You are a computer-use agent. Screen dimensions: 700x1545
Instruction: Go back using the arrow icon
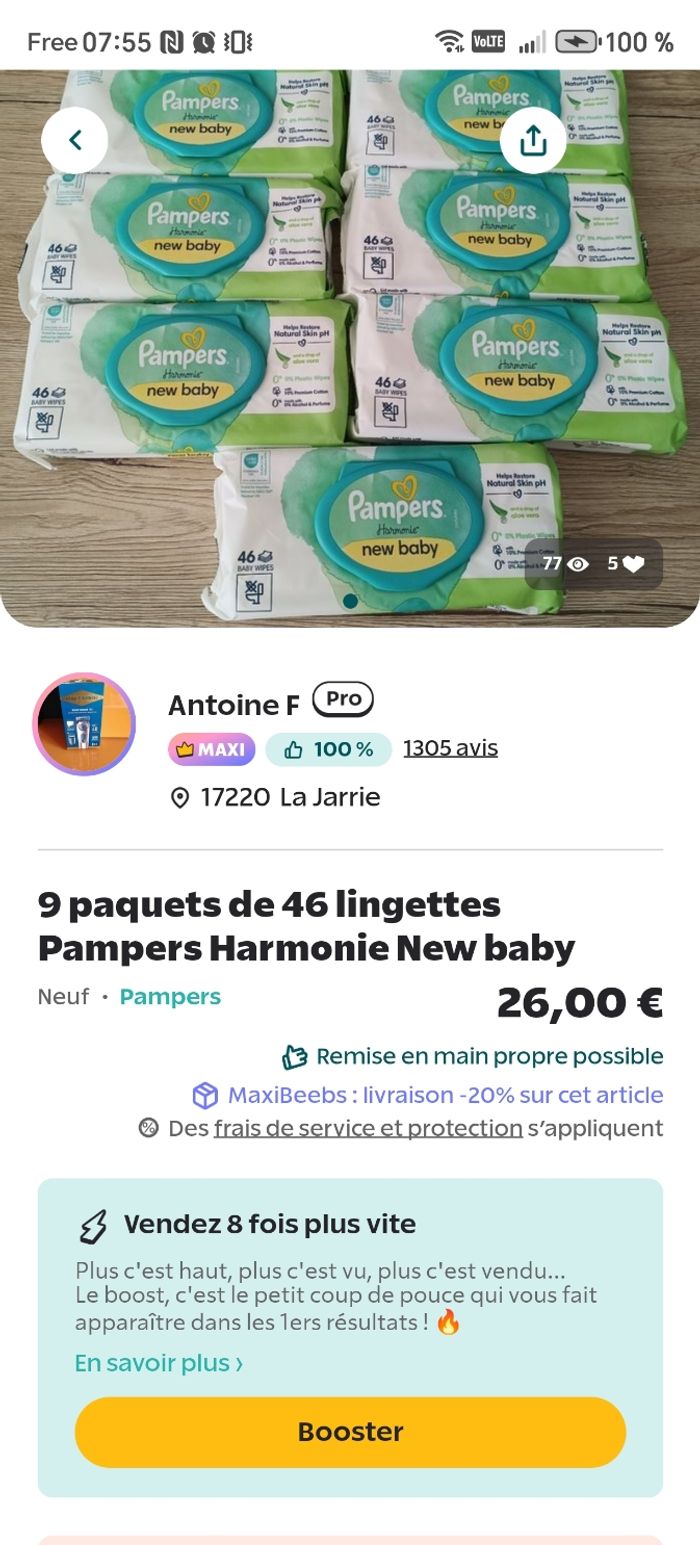[74, 141]
